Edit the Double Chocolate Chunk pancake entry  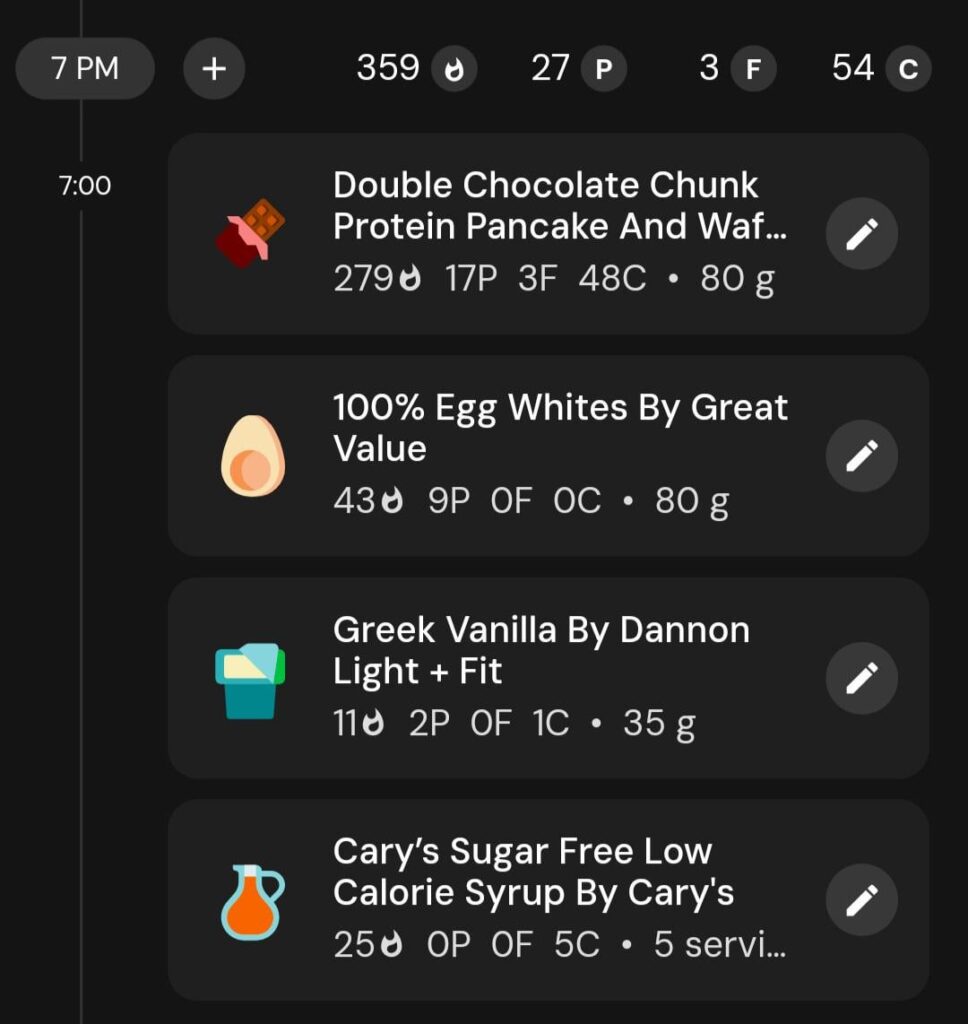click(x=861, y=232)
